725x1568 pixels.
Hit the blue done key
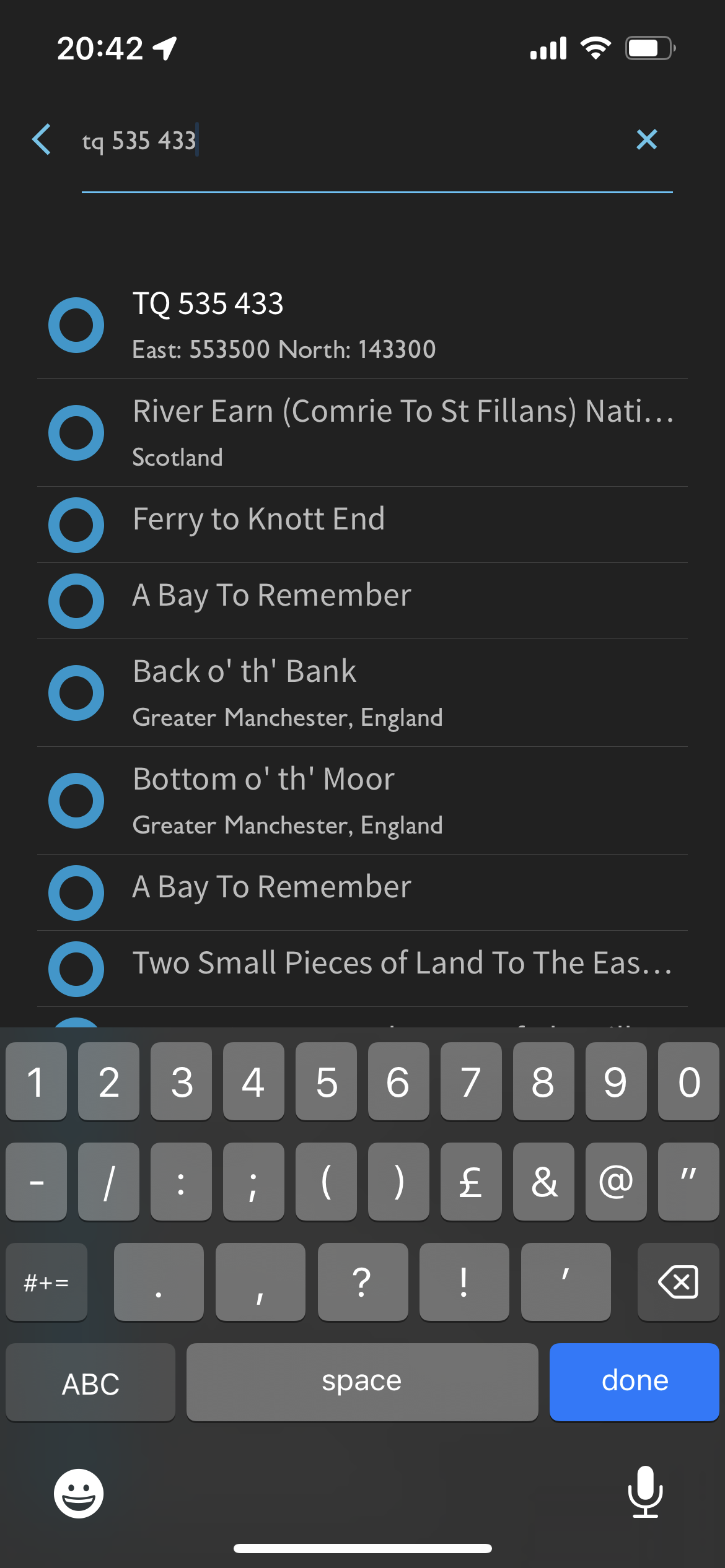click(634, 1382)
